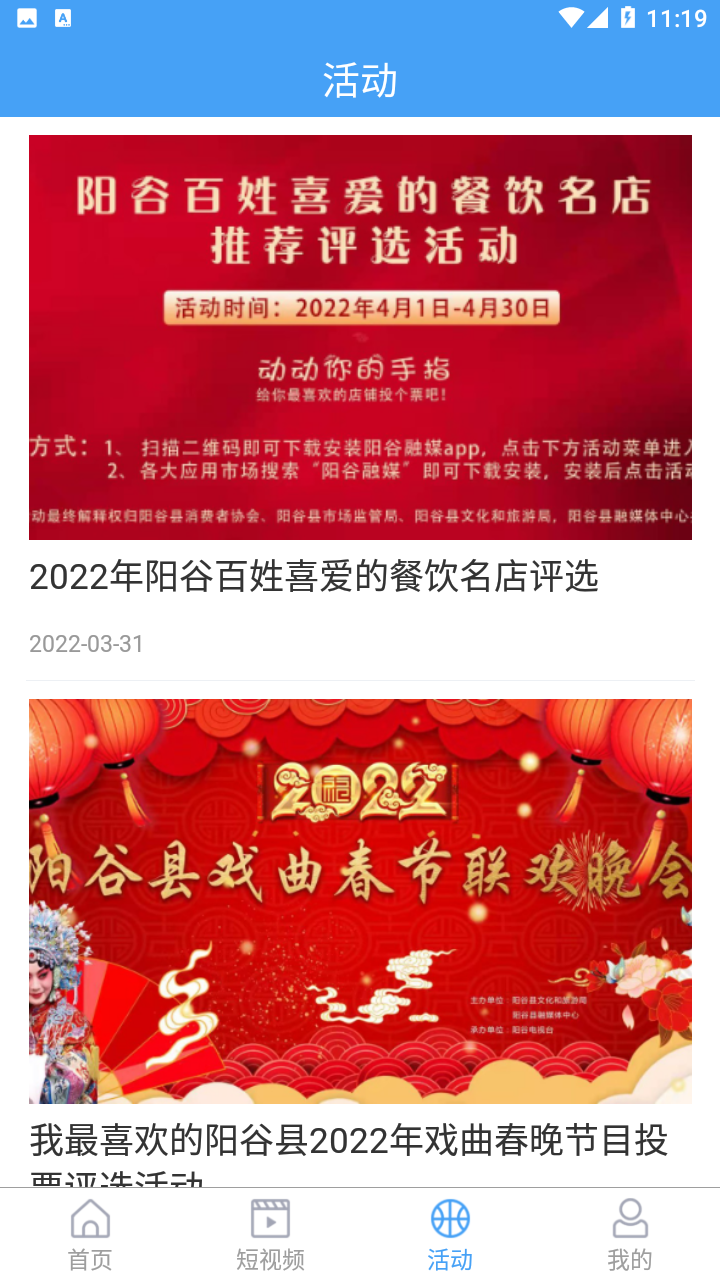Tap the 短视频 clapperboard video icon
This screenshot has height=1280, width=720.
(269, 1219)
